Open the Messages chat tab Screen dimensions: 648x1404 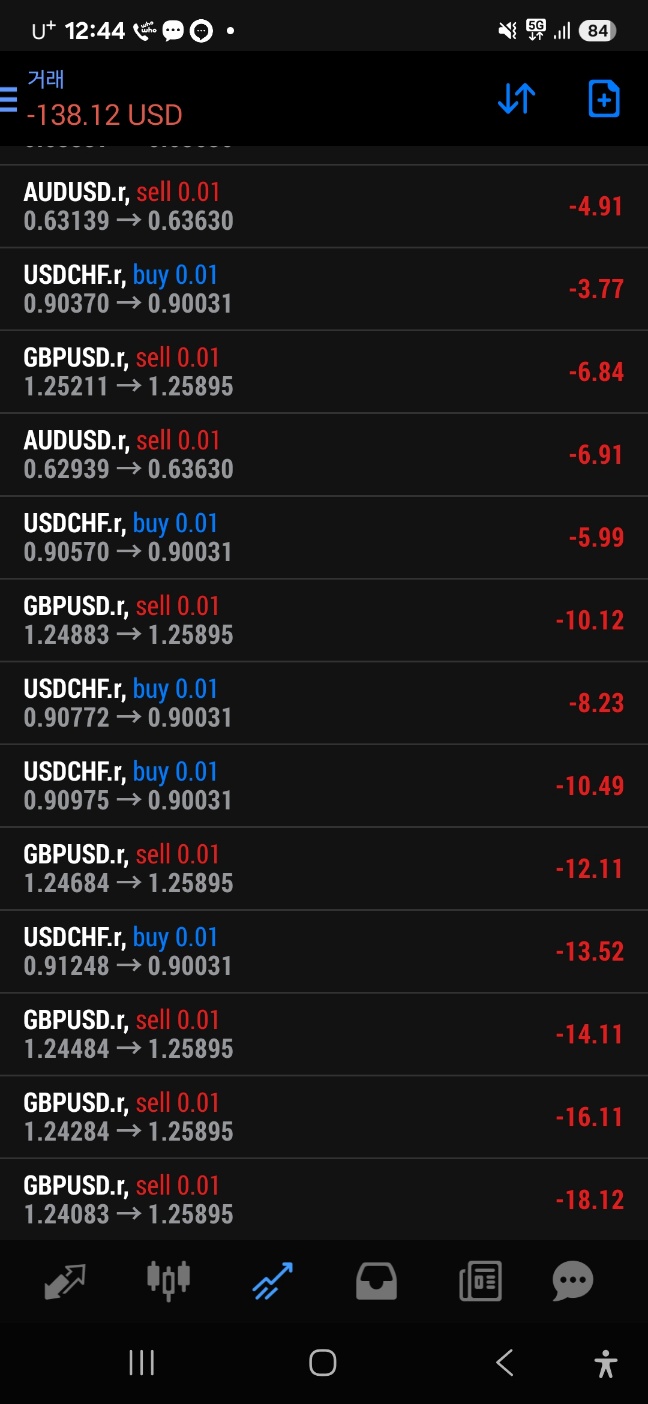pyautogui.click(x=572, y=1281)
